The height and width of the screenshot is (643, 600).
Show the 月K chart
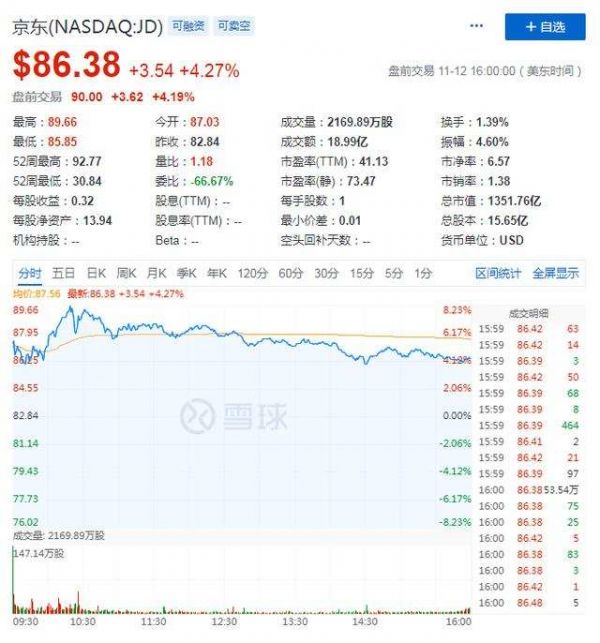156,273
